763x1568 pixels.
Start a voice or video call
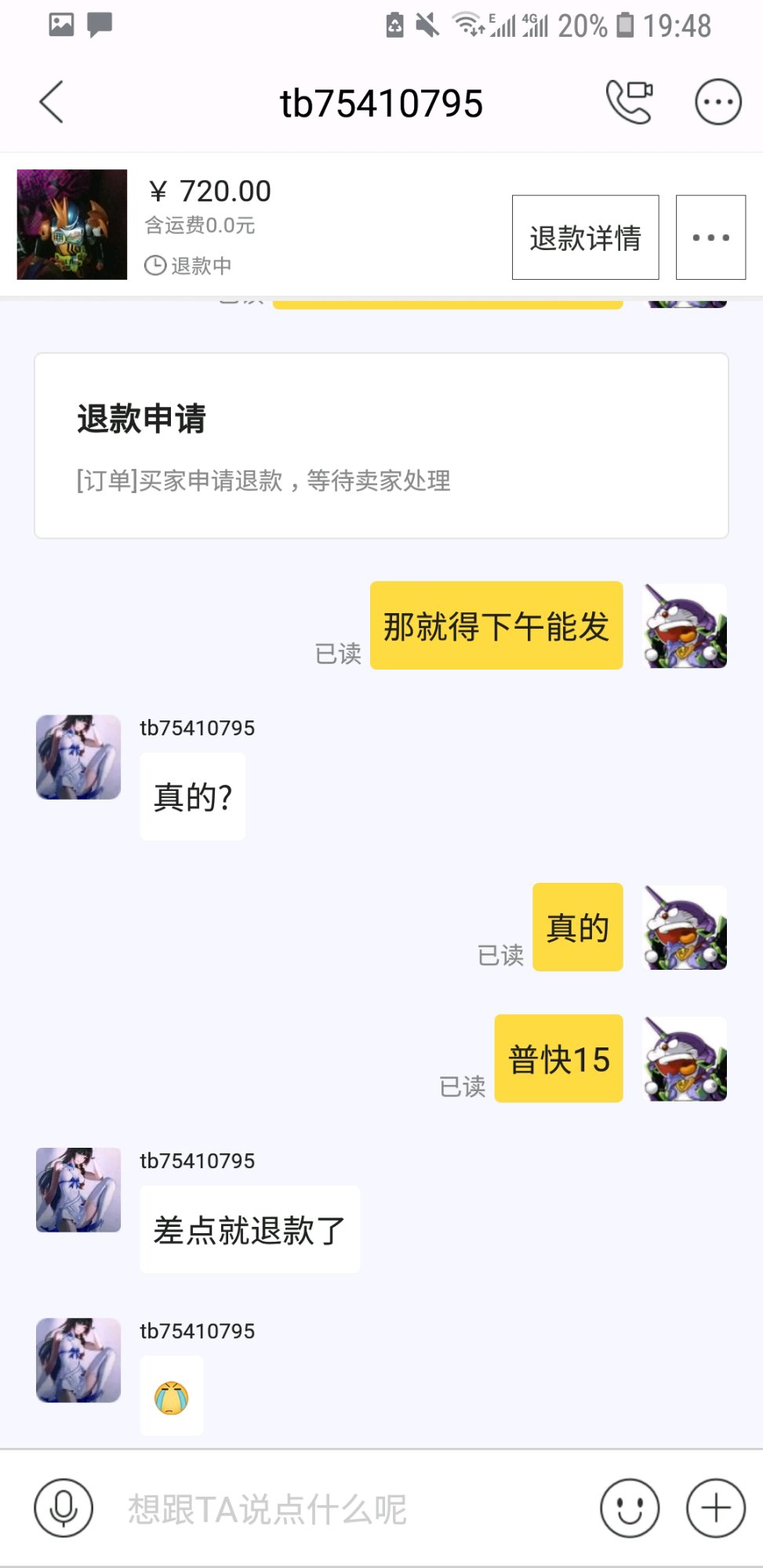click(x=629, y=103)
